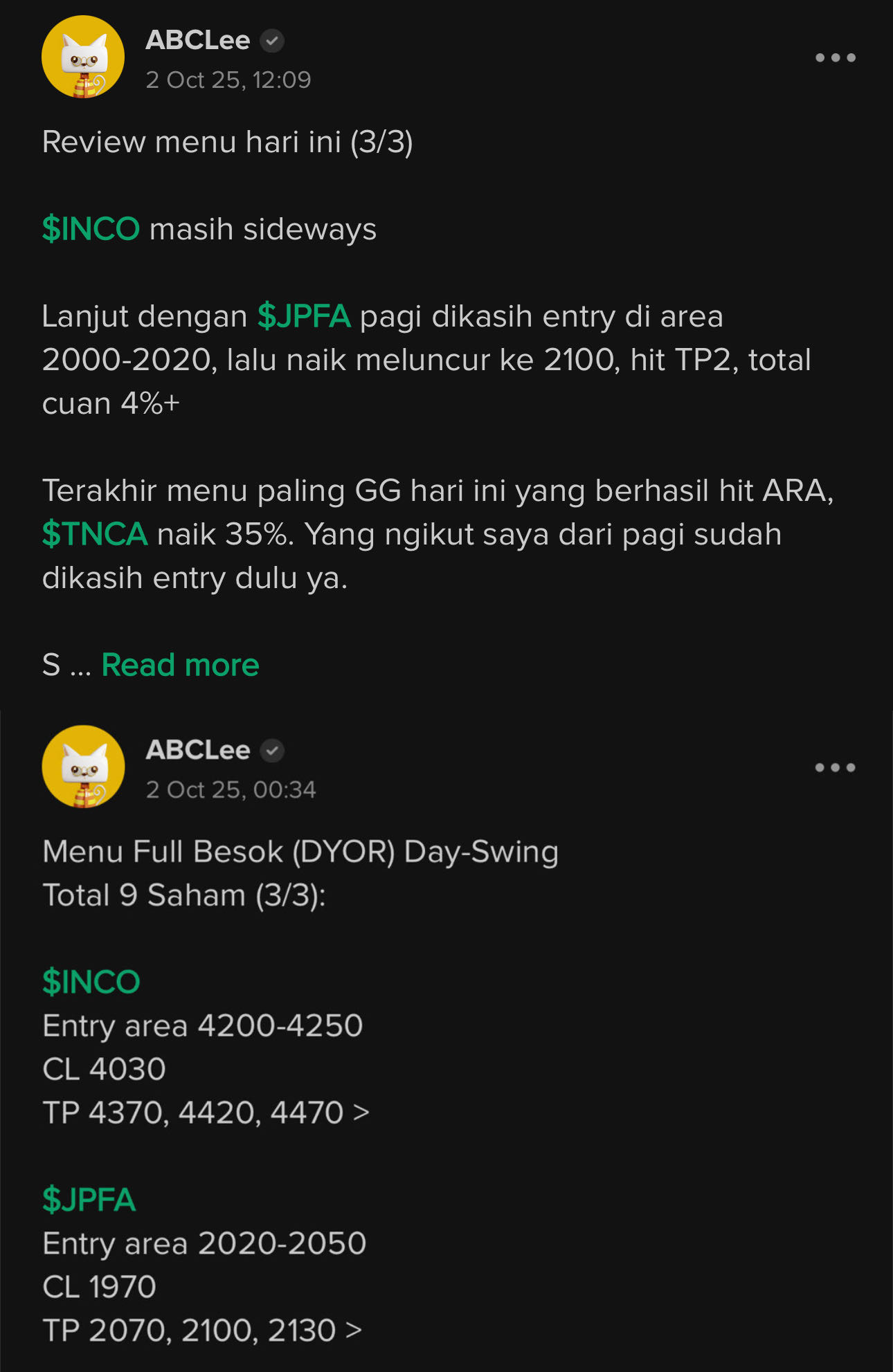Expand the post with Read more
Image resolution: width=893 pixels, height=1372 pixels.
pyautogui.click(x=180, y=665)
